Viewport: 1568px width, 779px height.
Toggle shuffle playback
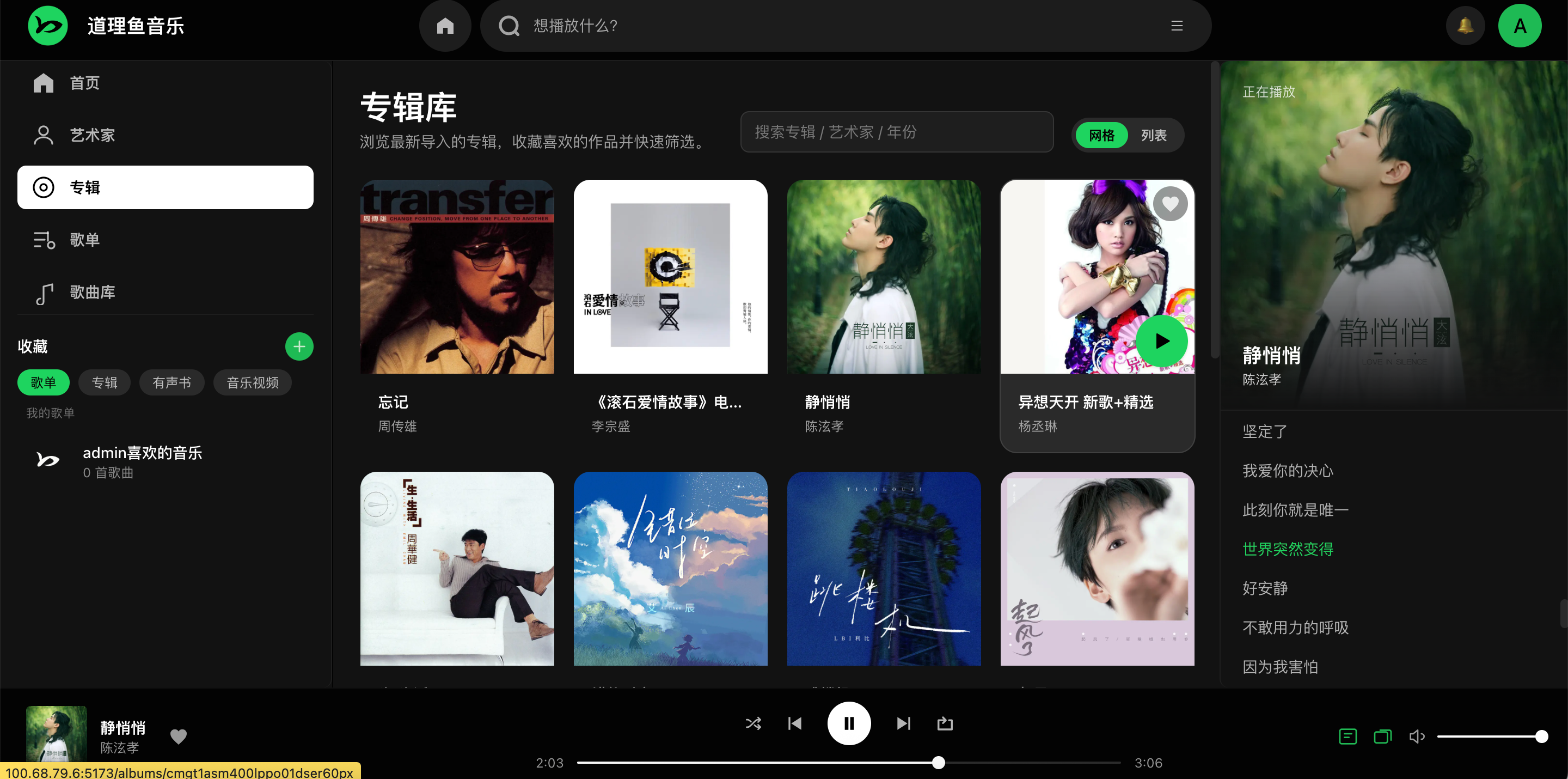click(753, 723)
